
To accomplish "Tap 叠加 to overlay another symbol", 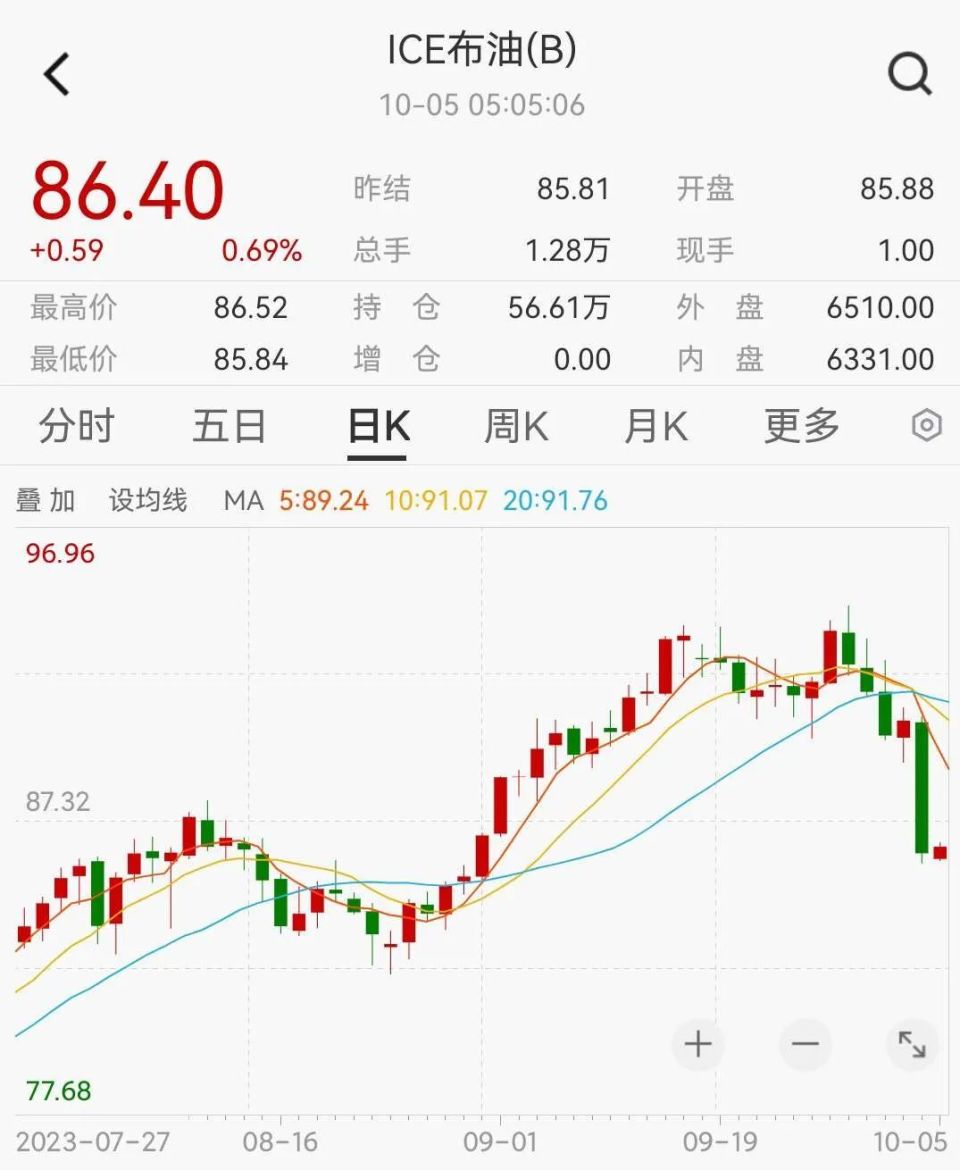I will 46,500.
